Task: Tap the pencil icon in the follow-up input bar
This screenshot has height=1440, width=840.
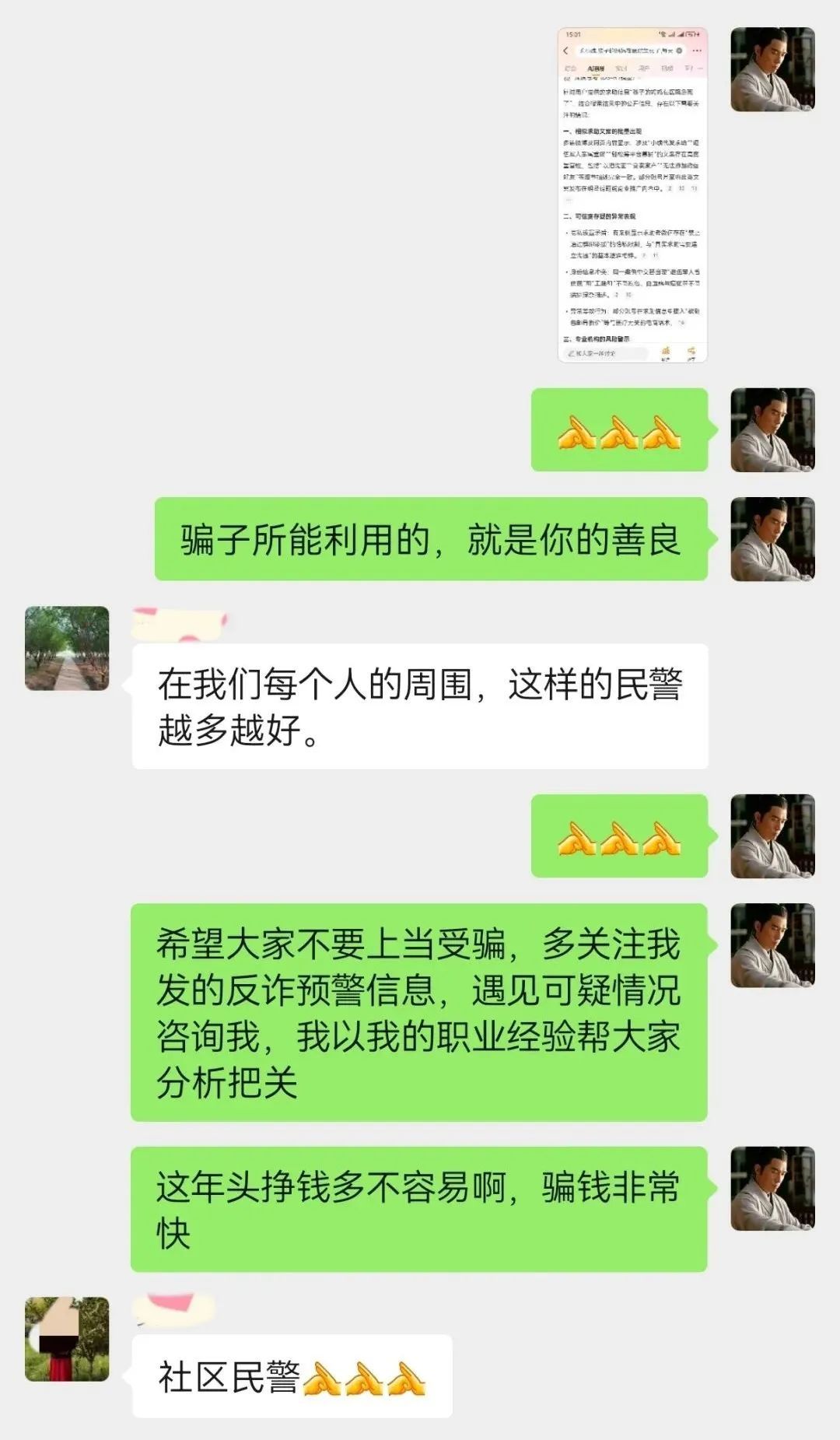Action: (572, 352)
